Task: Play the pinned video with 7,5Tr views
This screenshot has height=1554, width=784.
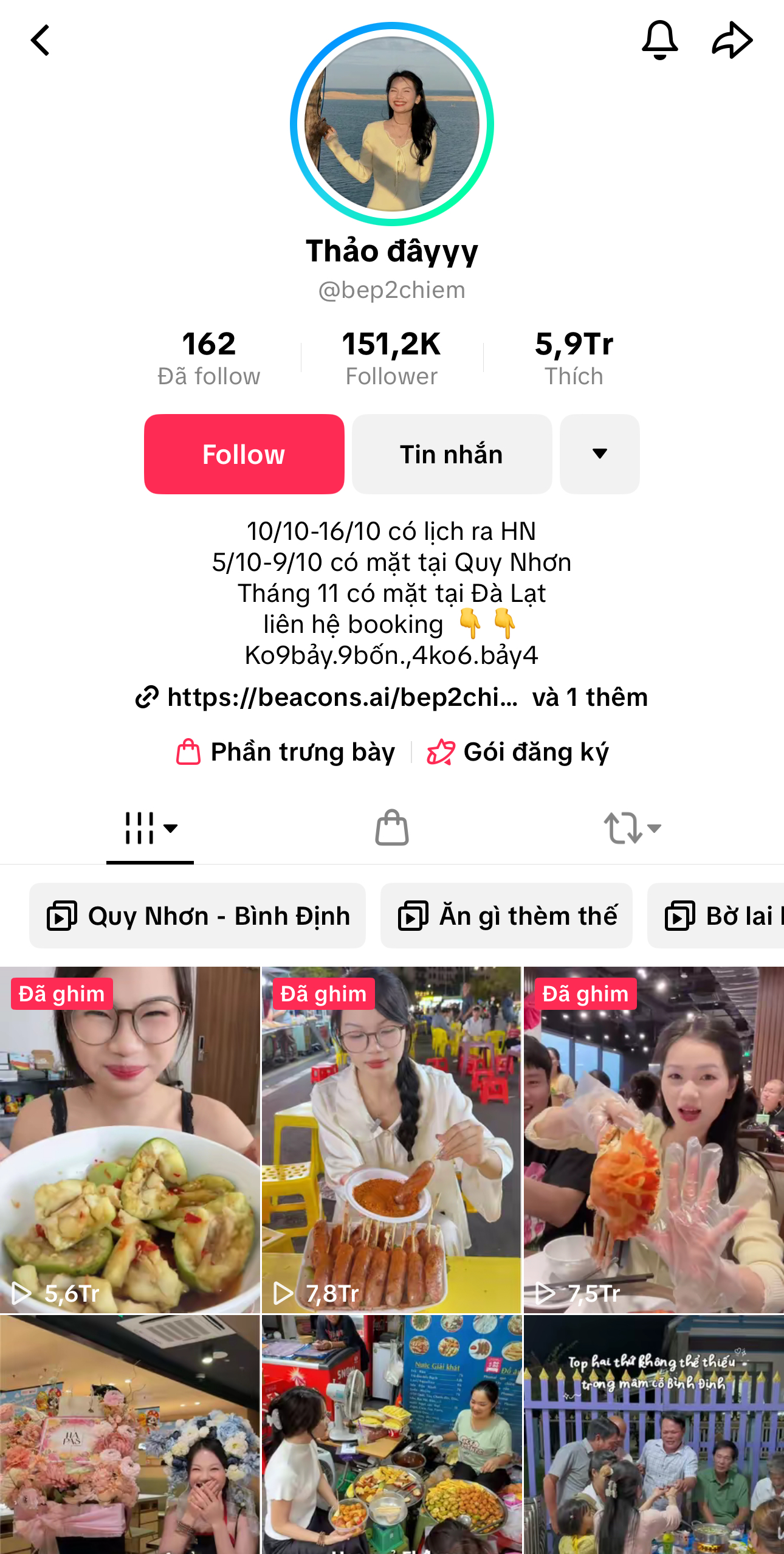Action: [x=654, y=1140]
